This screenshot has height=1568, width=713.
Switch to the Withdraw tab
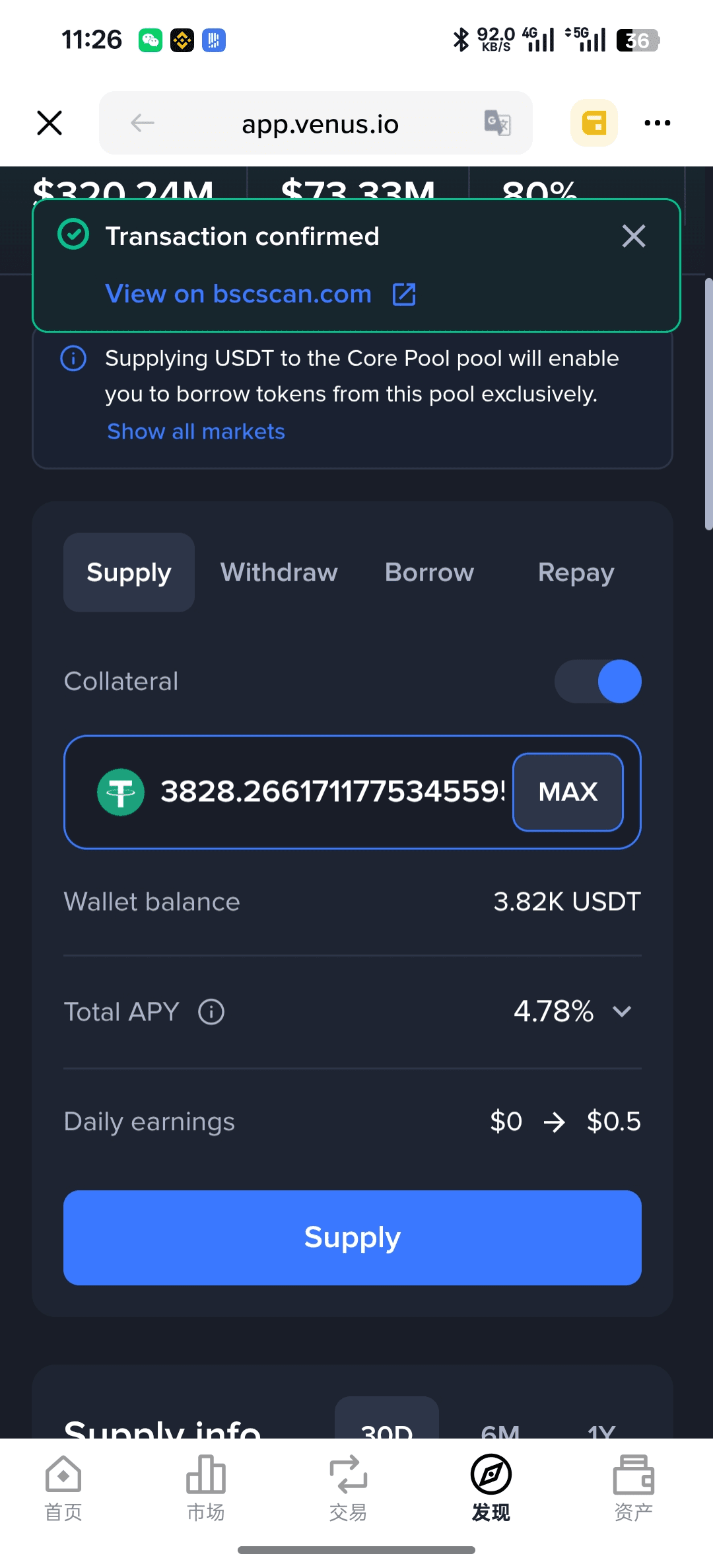(279, 572)
